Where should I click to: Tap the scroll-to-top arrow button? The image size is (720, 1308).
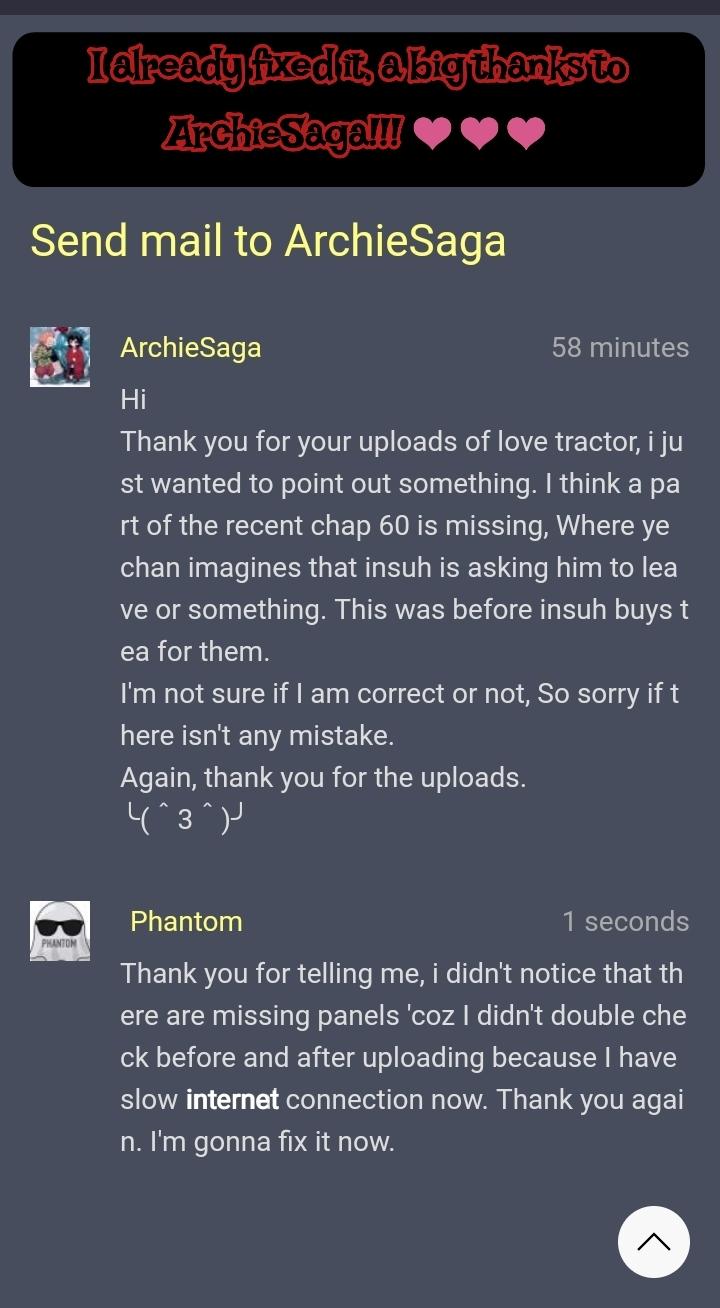653,1242
